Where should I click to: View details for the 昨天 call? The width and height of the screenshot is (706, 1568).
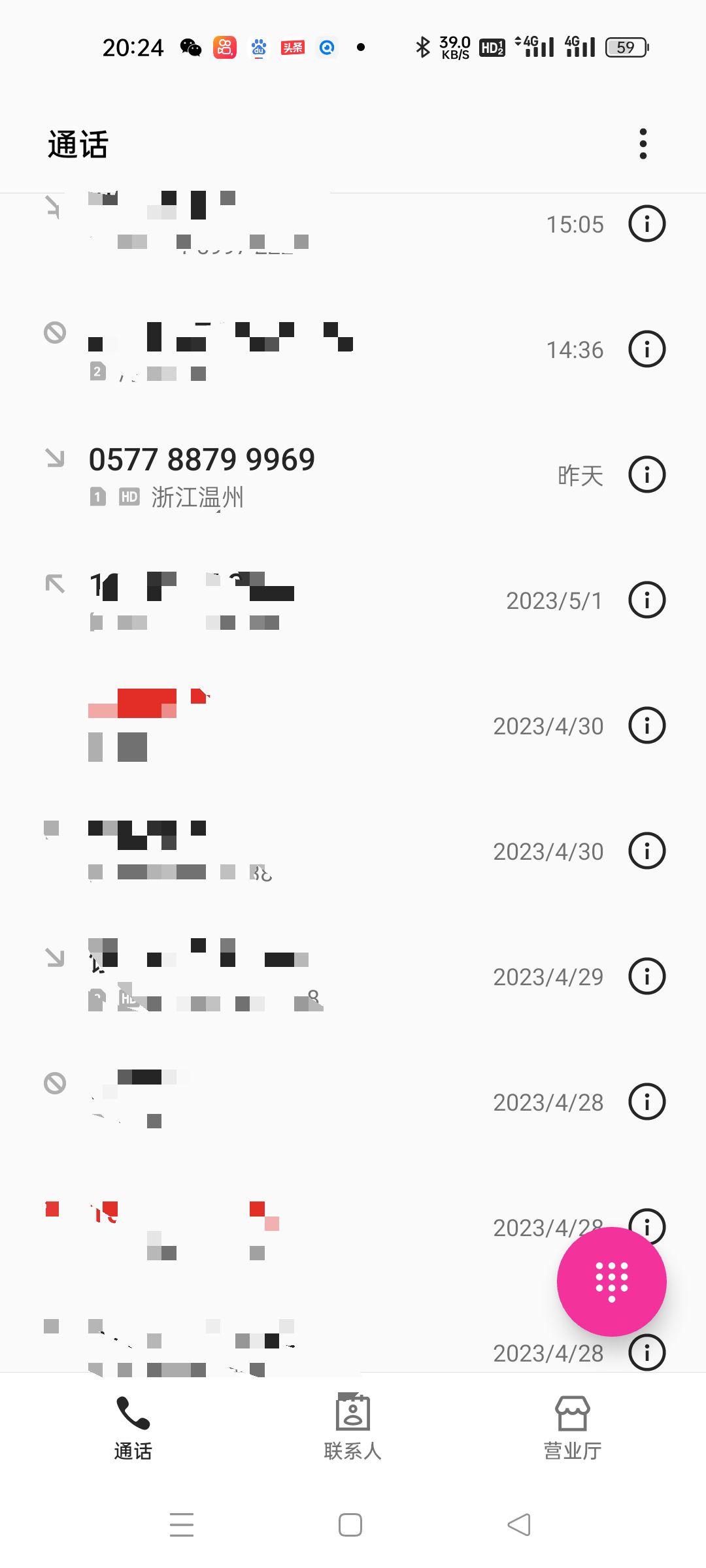[x=647, y=474]
